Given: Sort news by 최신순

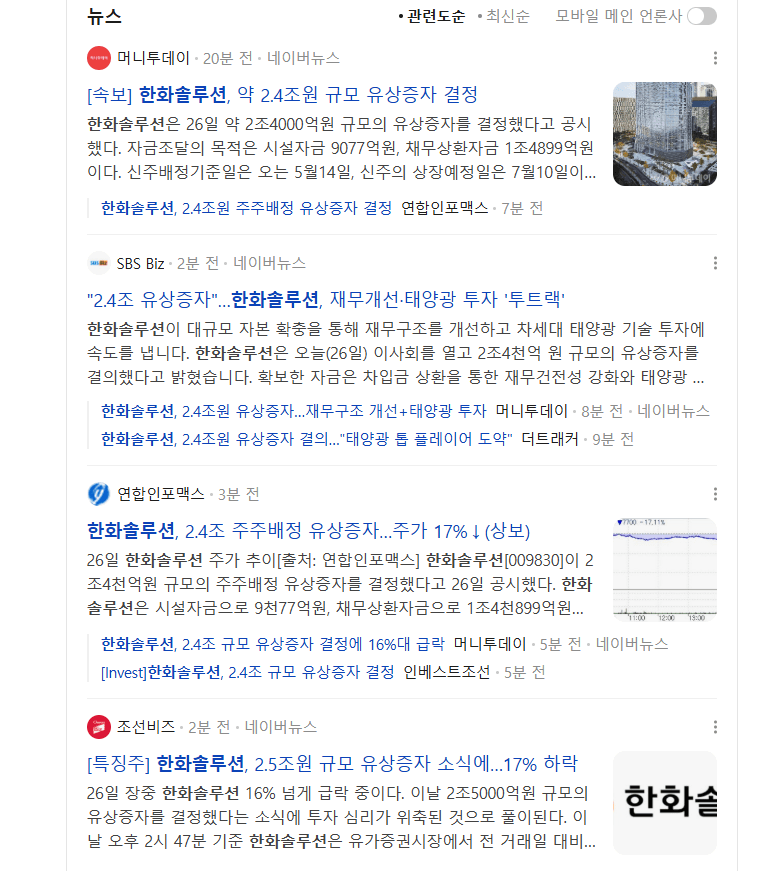Looking at the screenshot, I should point(508,16).
